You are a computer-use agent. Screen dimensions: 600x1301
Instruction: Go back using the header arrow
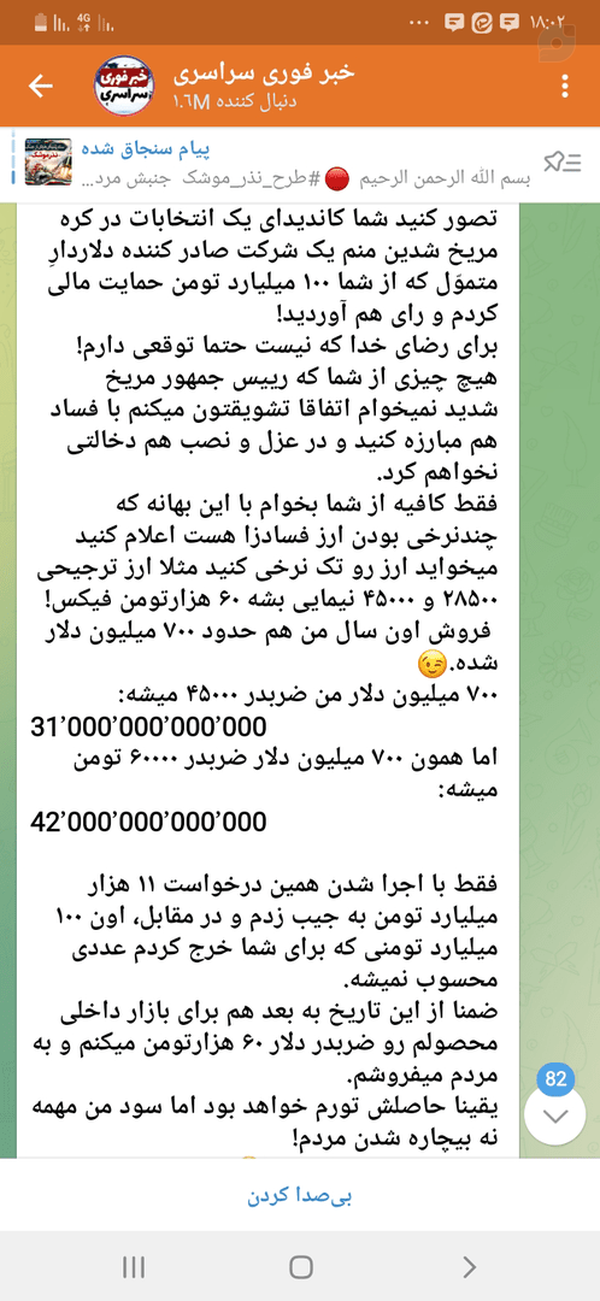point(40,86)
